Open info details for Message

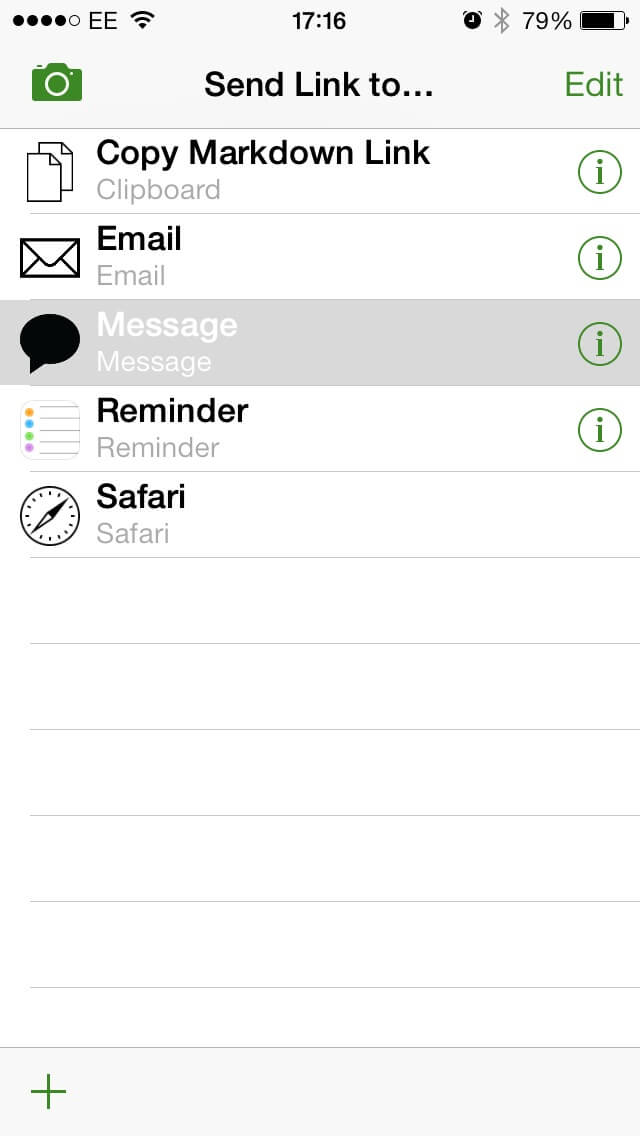599,343
